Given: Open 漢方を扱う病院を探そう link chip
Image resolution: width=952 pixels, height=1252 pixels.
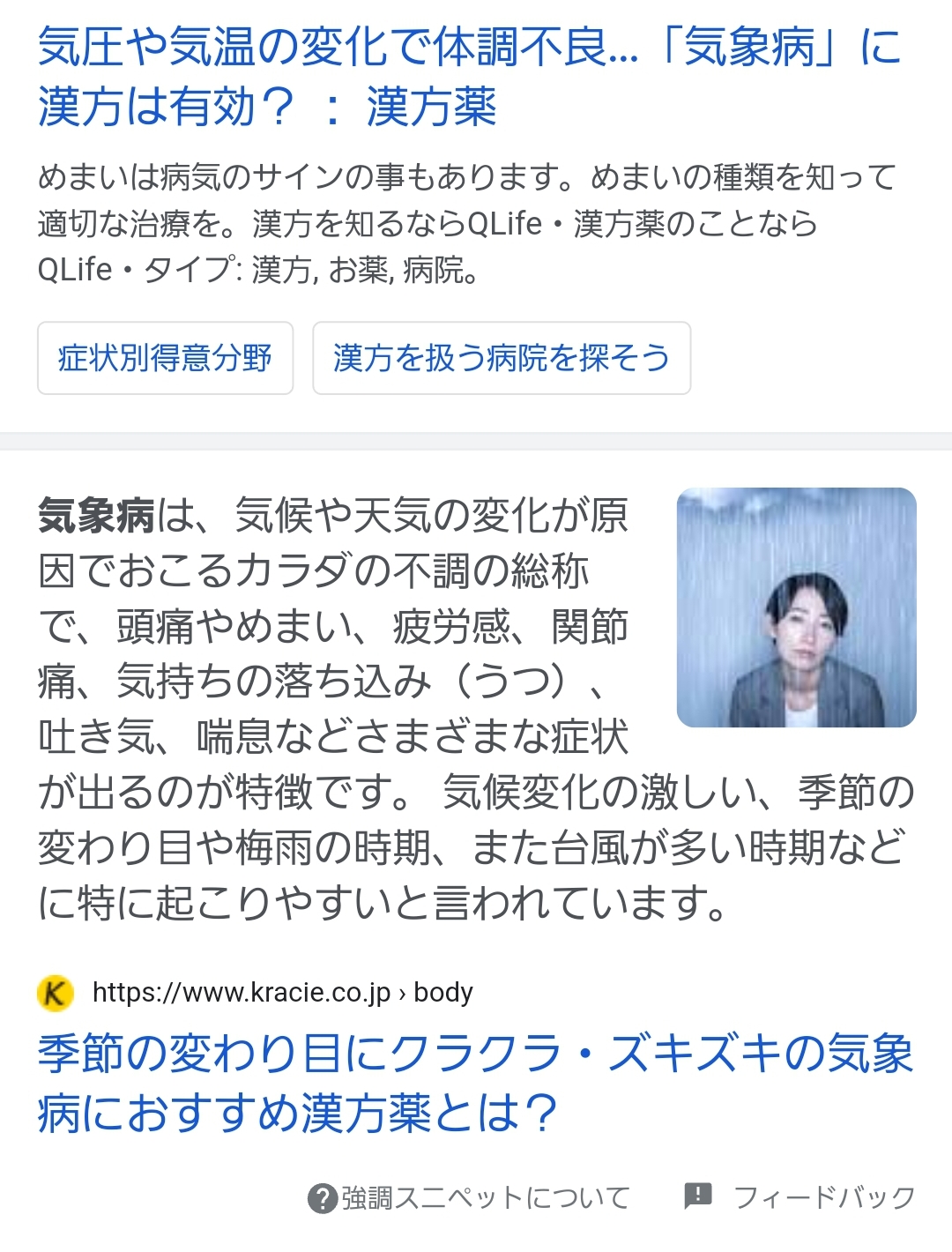Looking at the screenshot, I should 501,358.
